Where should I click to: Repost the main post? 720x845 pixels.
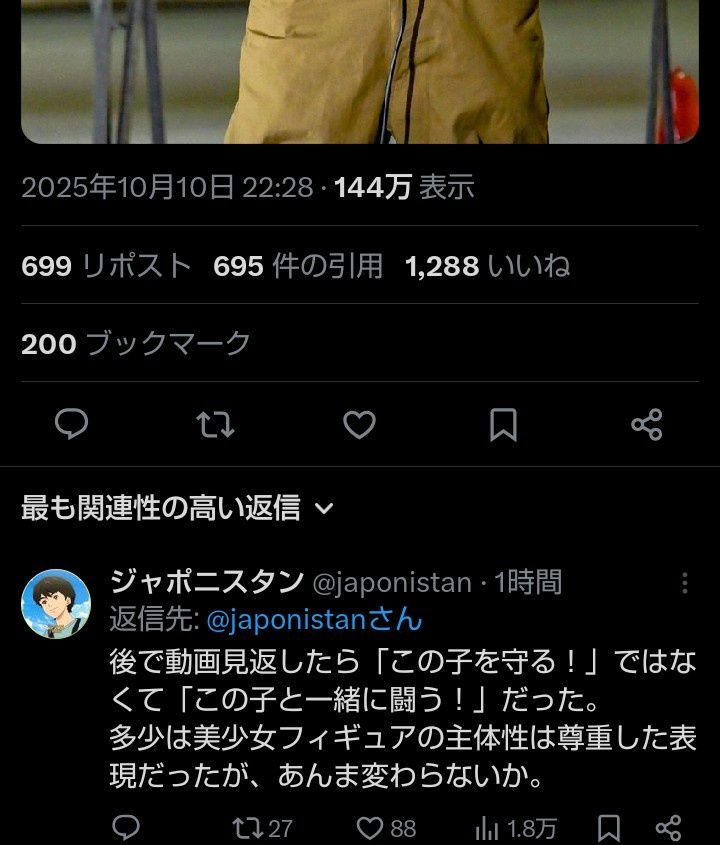215,425
